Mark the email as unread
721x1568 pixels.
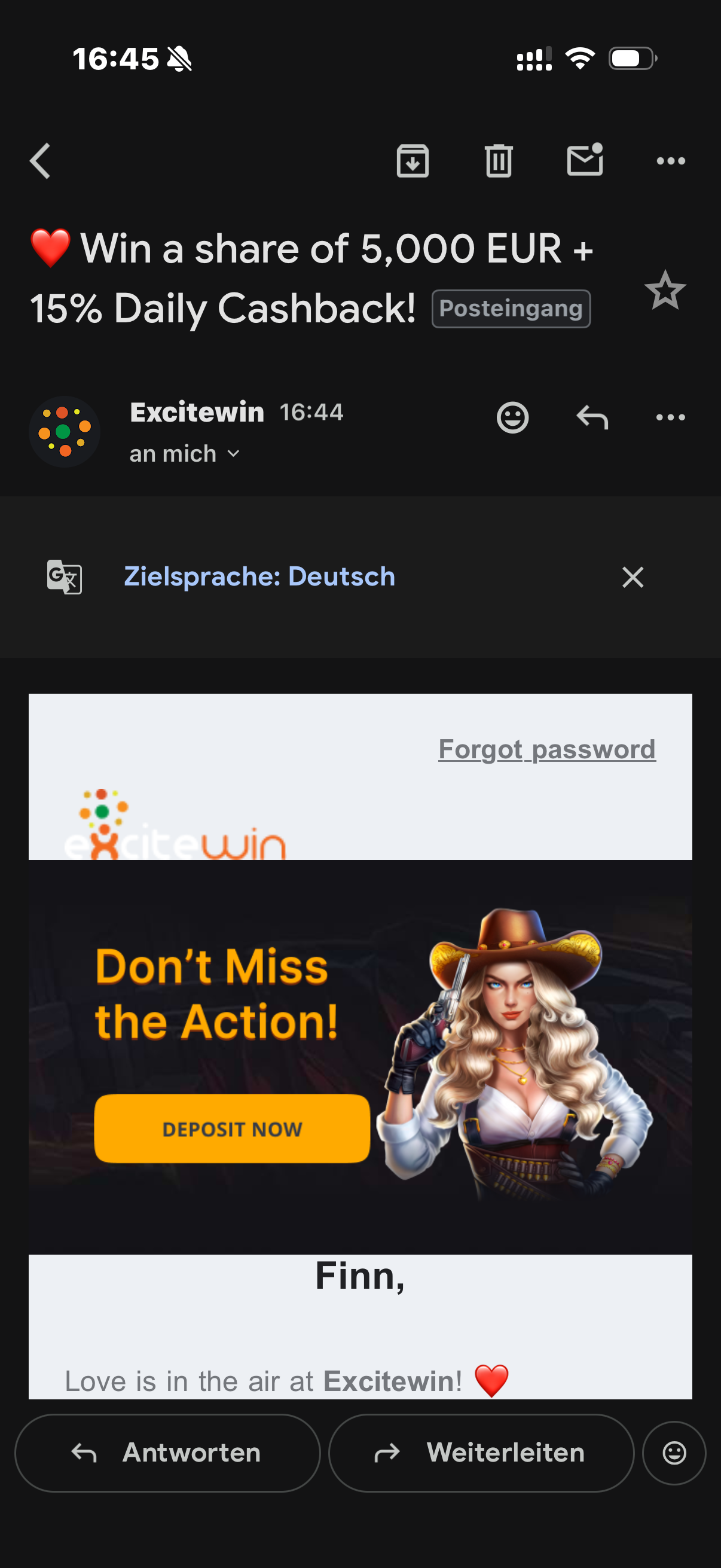pyautogui.click(x=585, y=160)
